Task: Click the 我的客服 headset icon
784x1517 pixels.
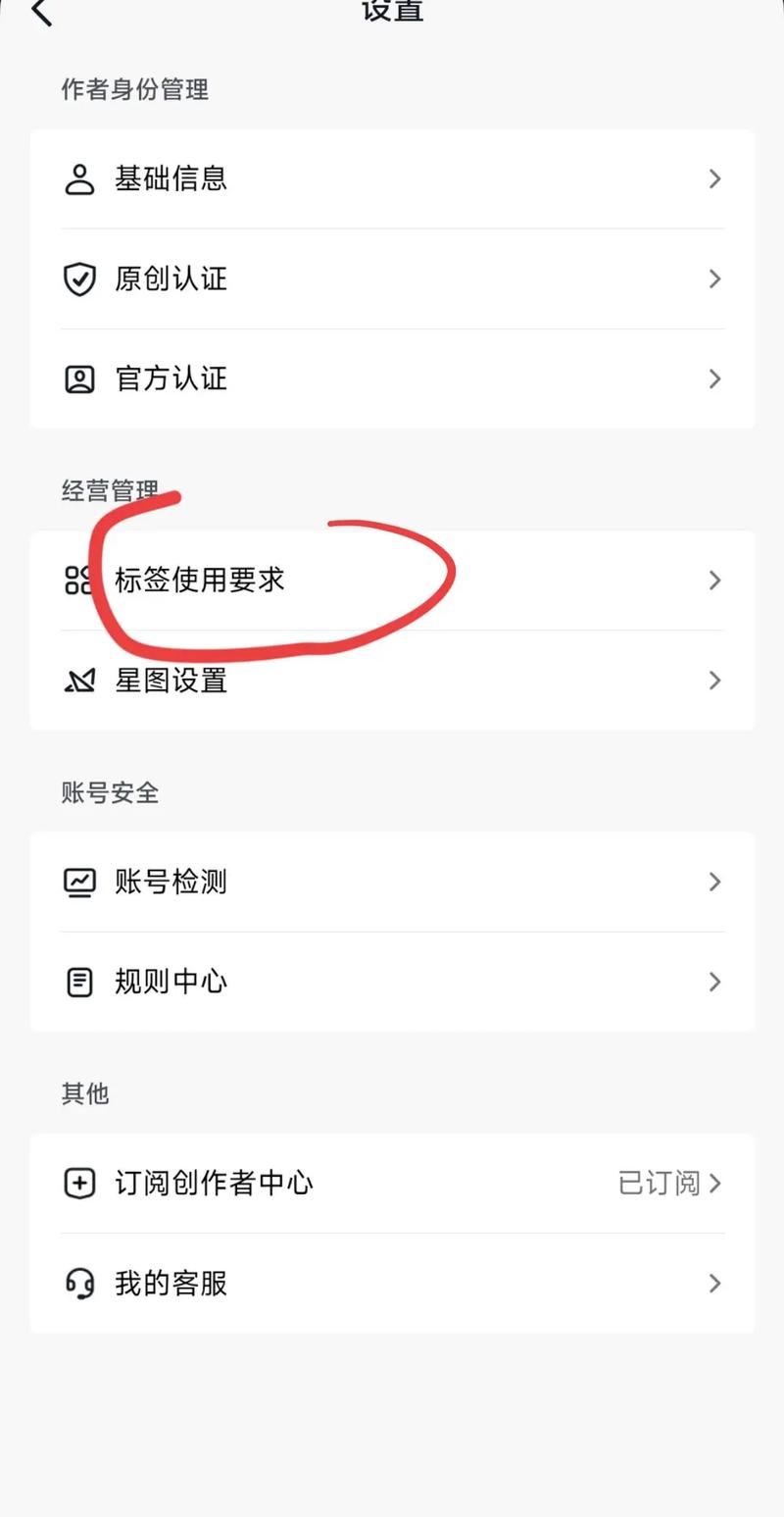Action: click(79, 1283)
